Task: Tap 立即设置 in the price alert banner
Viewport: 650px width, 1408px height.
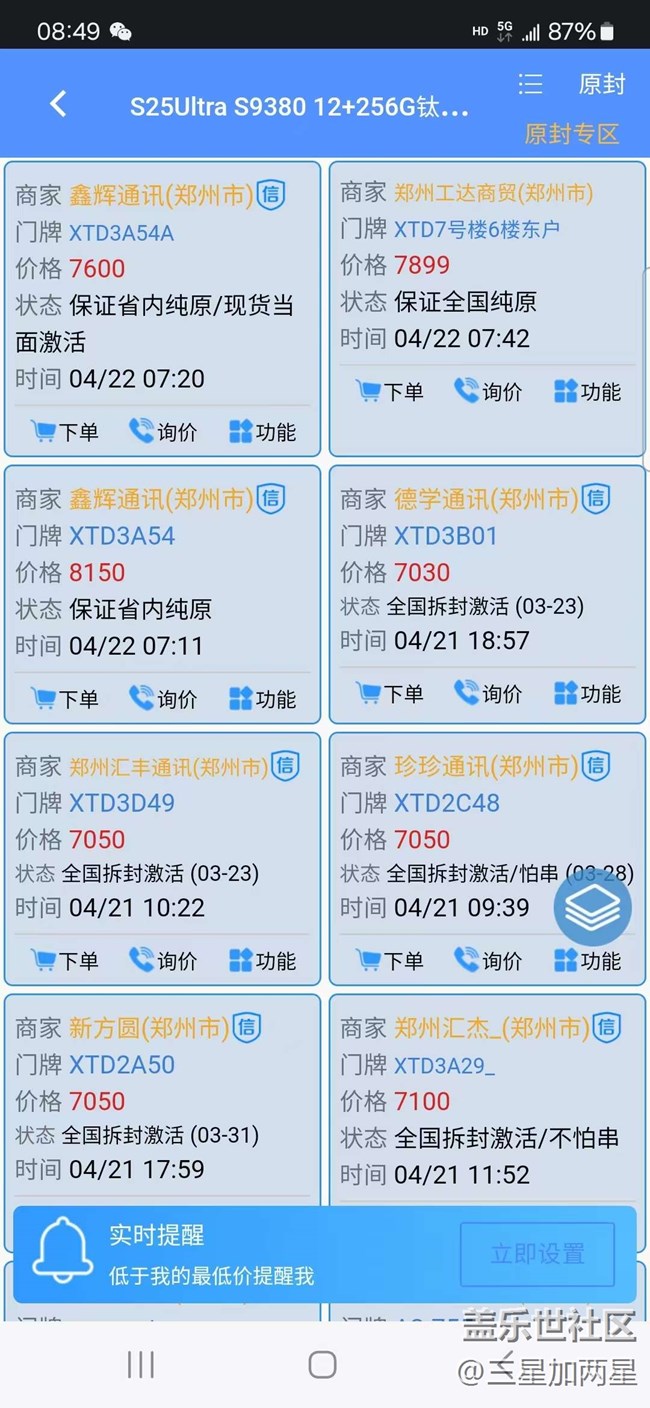Action: pyautogui.click(x=537, y=1254)
